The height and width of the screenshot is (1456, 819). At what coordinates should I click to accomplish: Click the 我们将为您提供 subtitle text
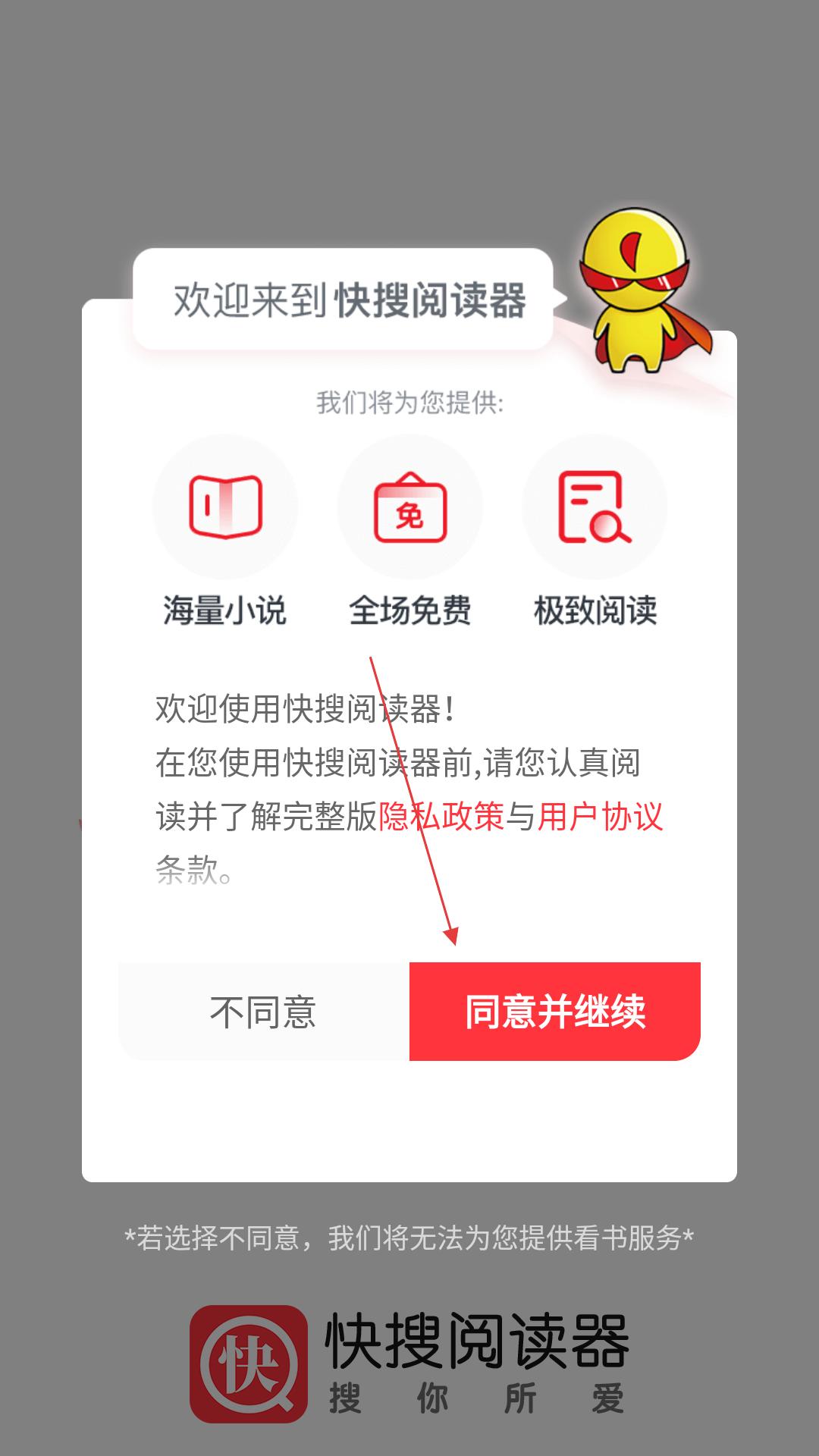pos(409,402)
